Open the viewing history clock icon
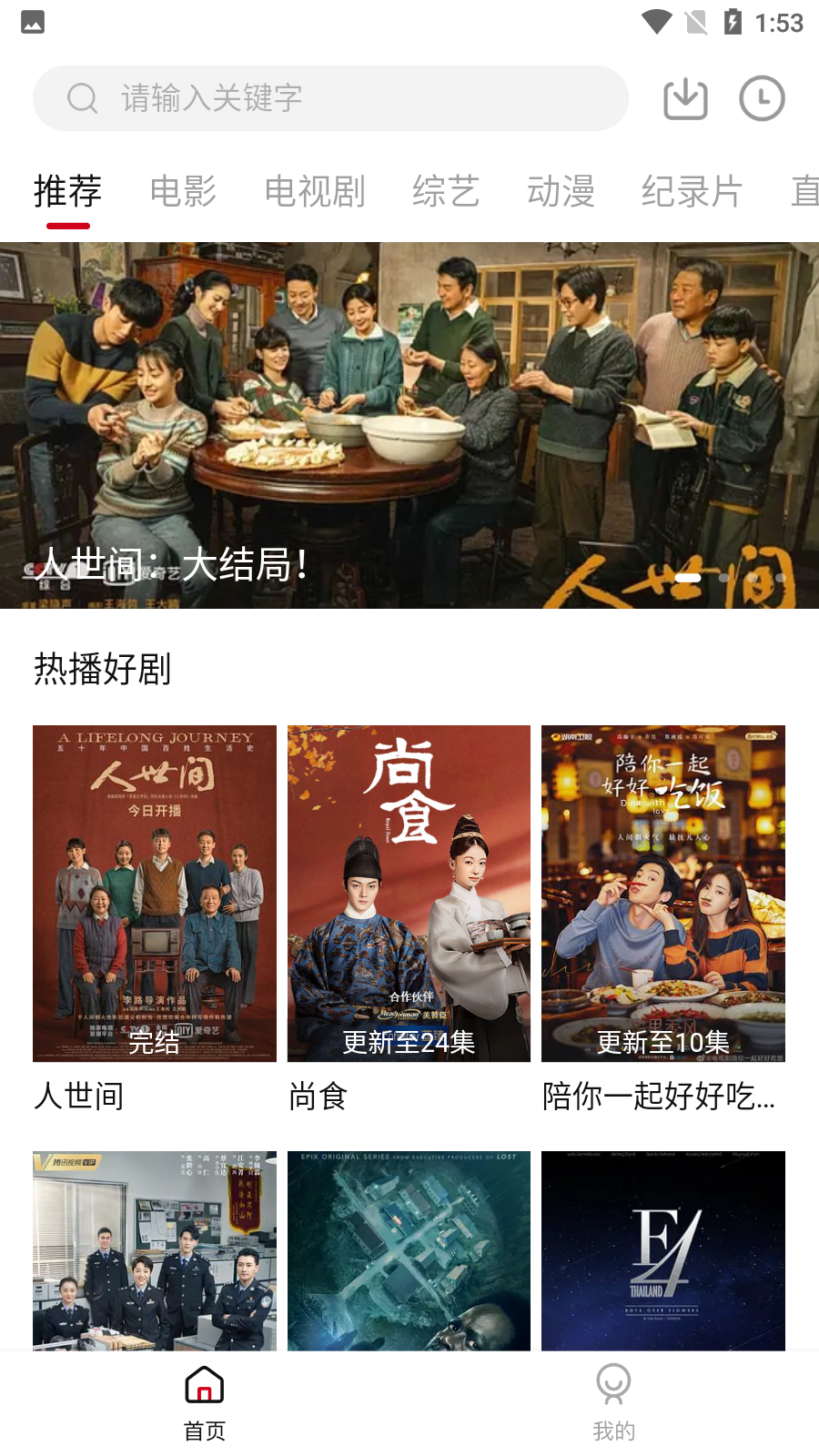 [761, 98]
